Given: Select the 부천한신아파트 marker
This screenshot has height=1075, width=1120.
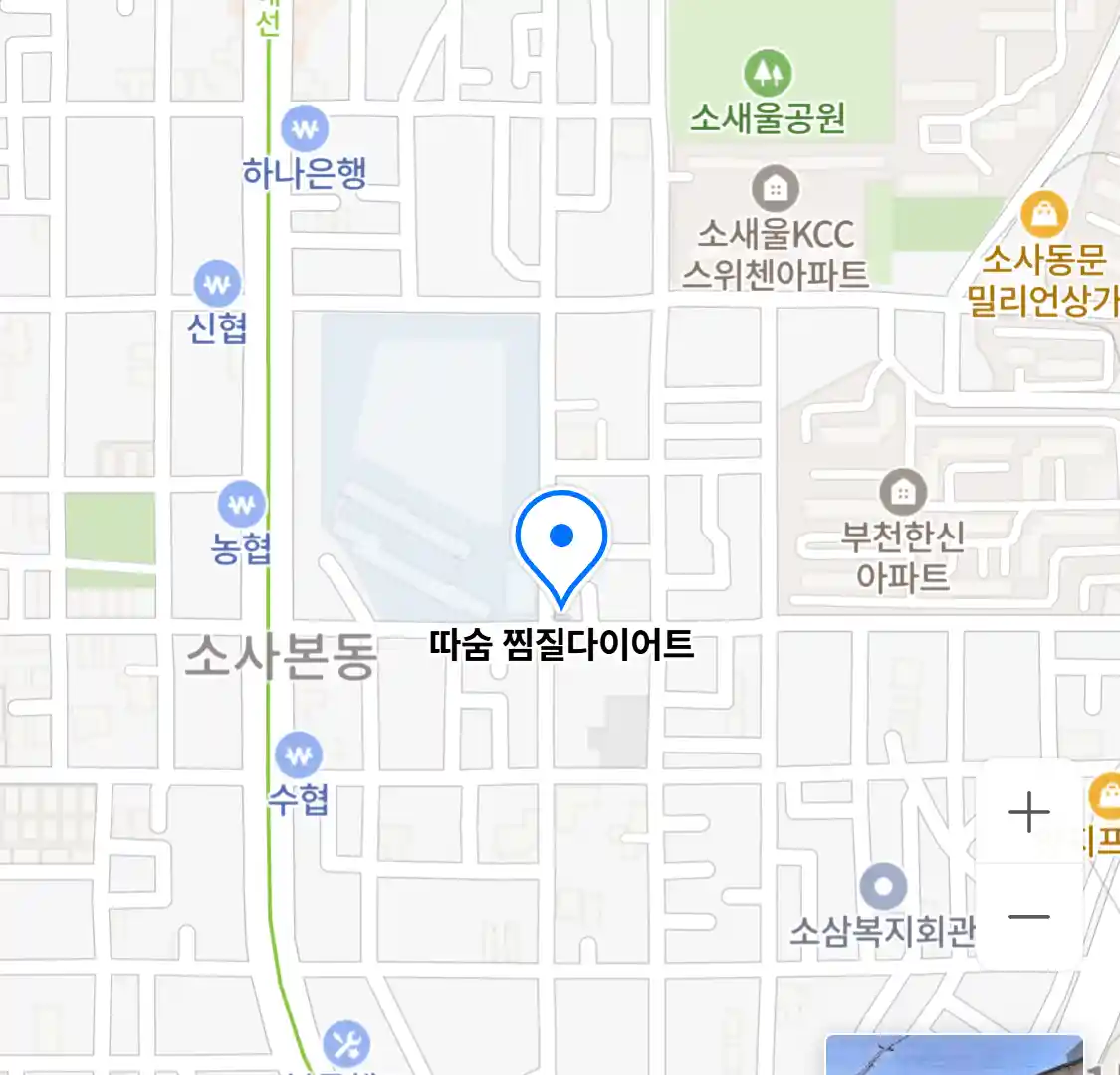Looking at the screenshot, I should 902,492.
